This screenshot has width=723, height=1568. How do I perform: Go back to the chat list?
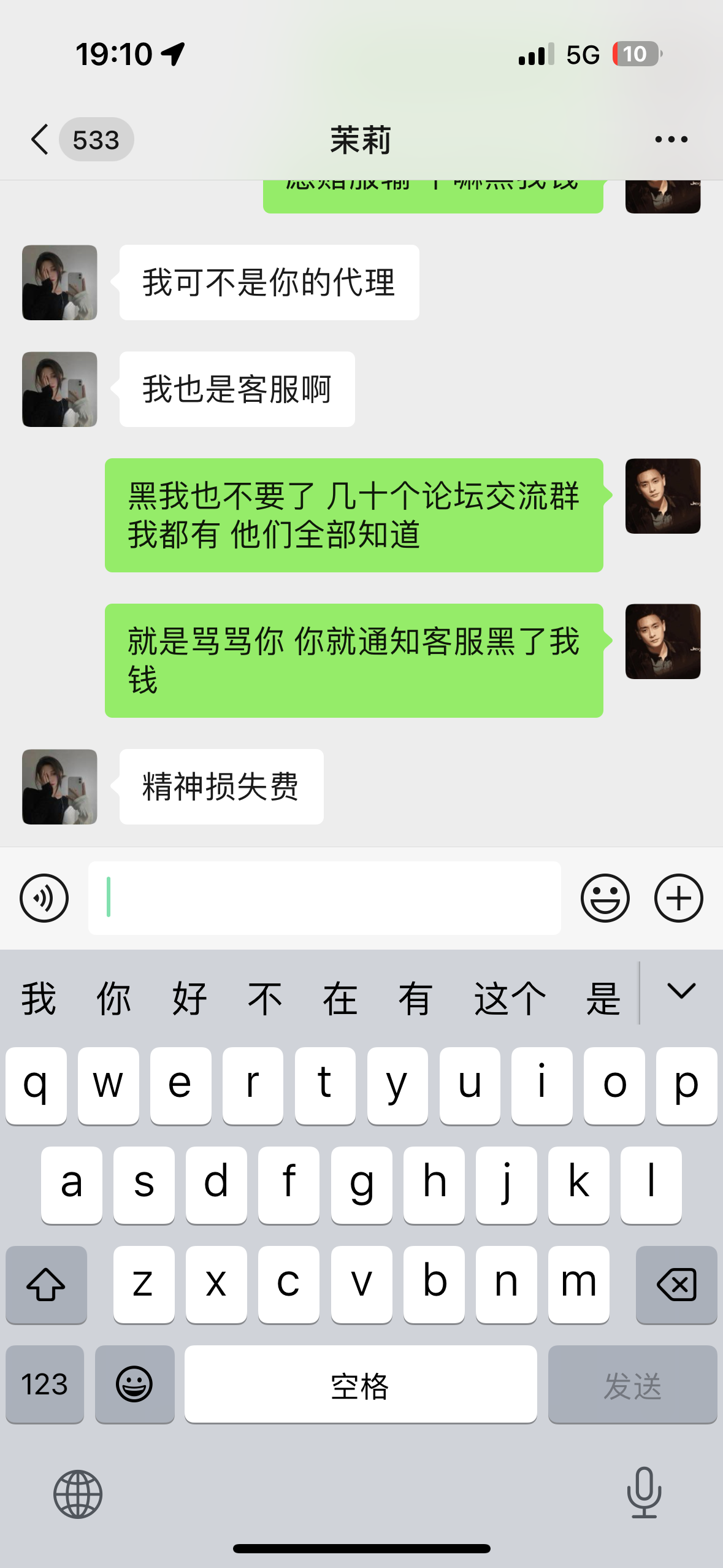(40, 139)
